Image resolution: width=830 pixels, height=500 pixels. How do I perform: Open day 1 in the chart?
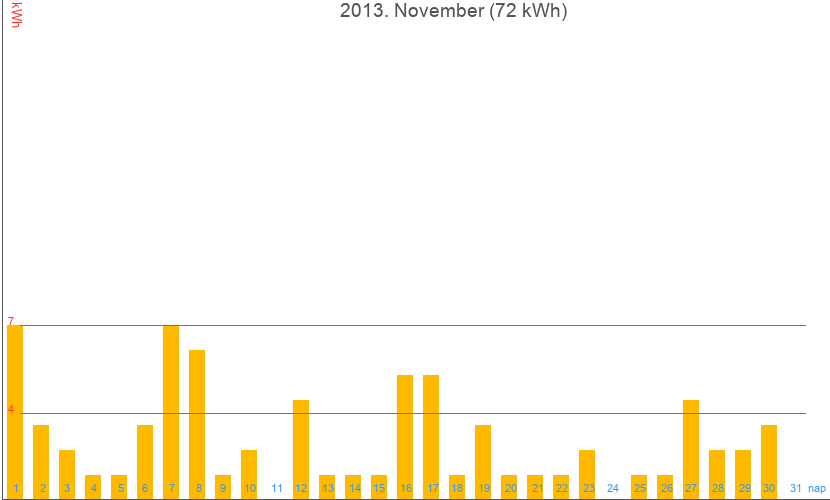[15, 410]
